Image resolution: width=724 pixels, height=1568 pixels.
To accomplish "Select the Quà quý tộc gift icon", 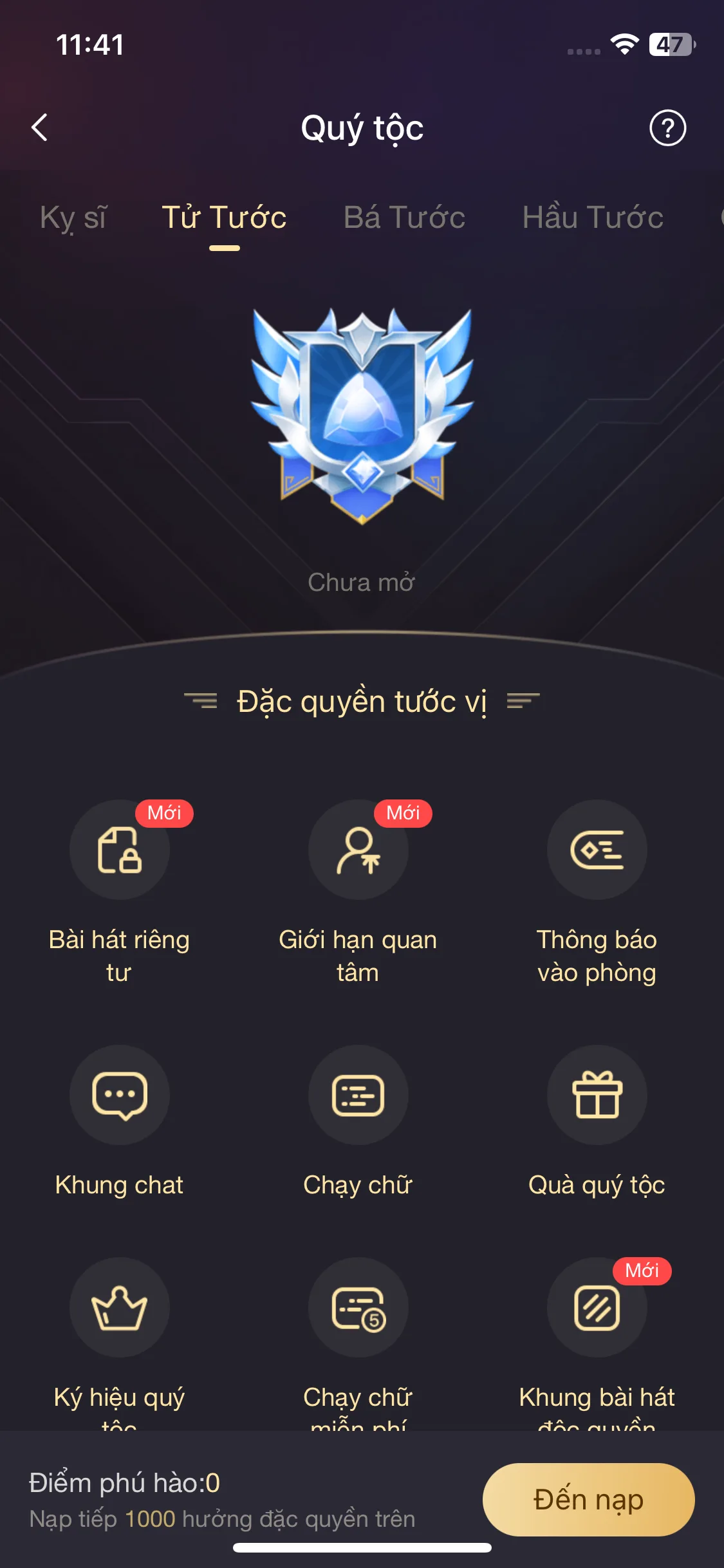I will pyautogui.click(x=597, y=1096).
